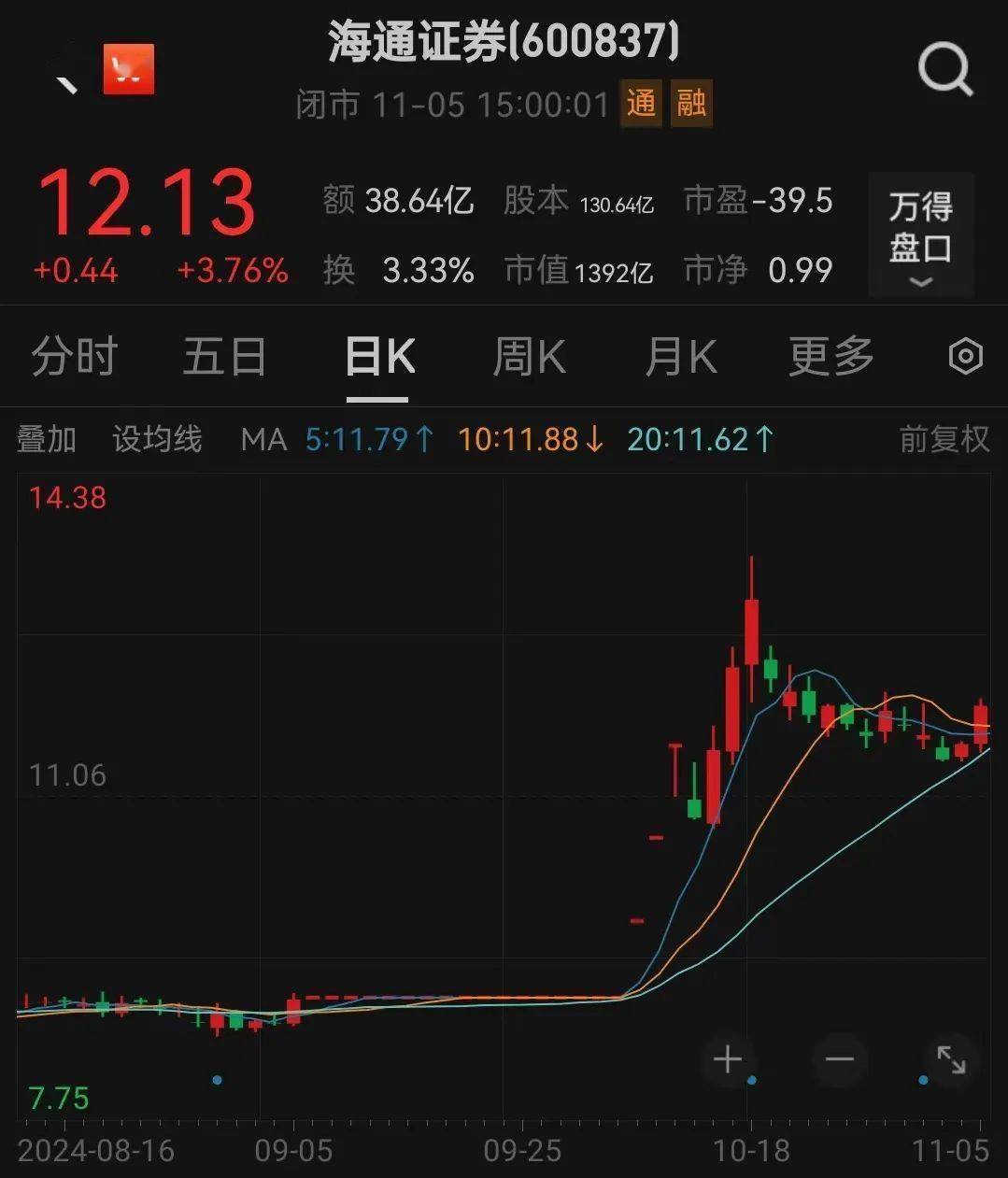Tap the 通 margin trading badge
The width and height of the screenshot is (1008, 1178).
click(x=640, y=104)
